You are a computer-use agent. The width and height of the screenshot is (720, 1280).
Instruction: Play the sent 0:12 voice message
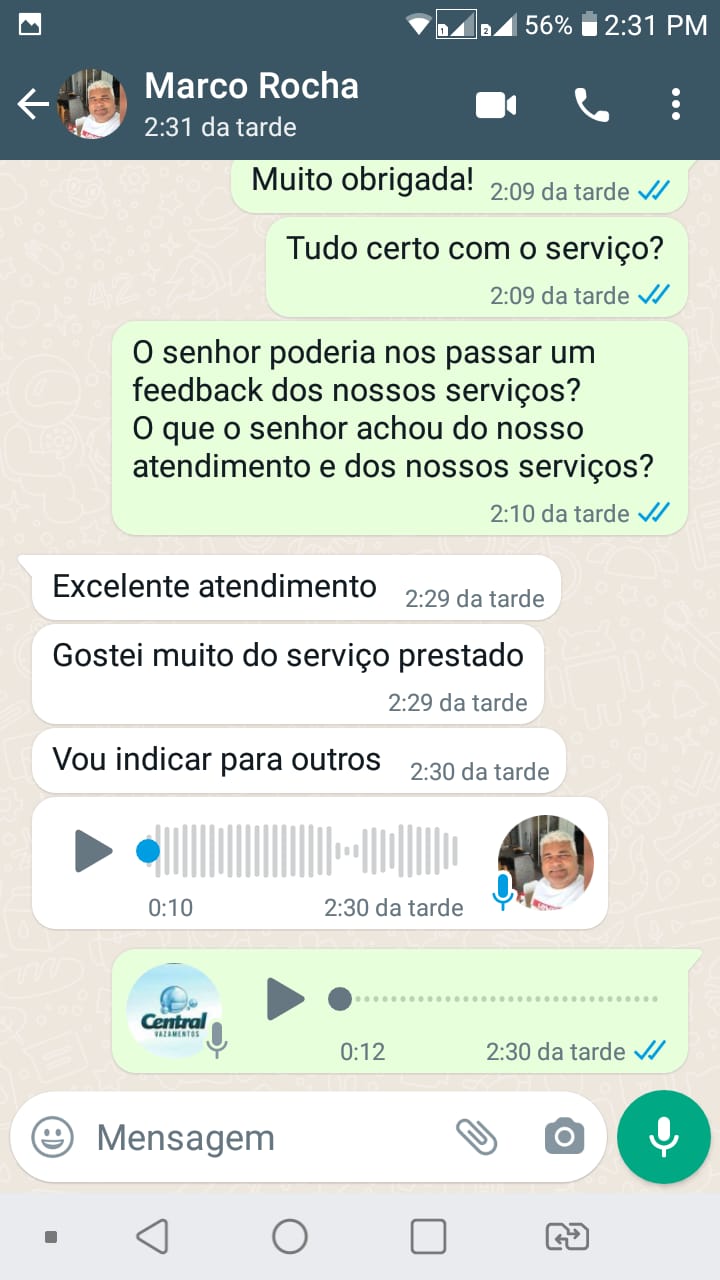point(286,998)
